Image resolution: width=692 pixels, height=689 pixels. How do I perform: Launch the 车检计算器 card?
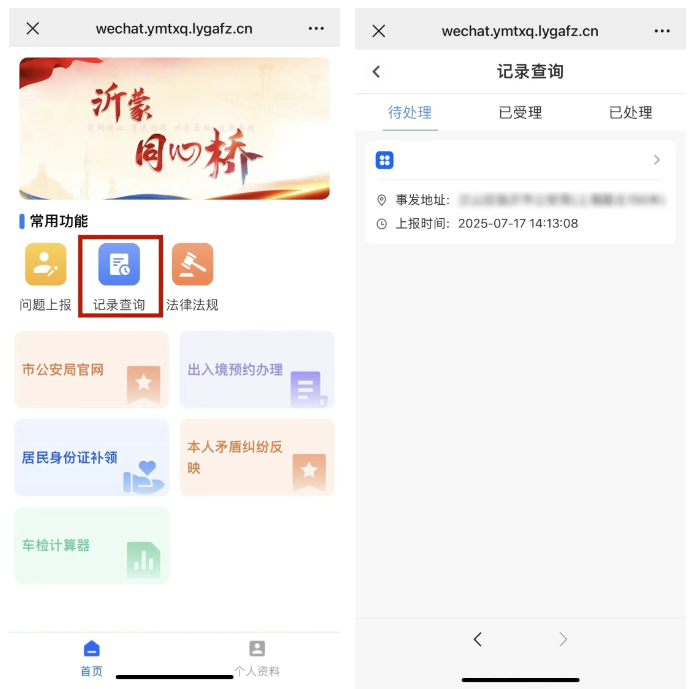(x=91, y=546)
